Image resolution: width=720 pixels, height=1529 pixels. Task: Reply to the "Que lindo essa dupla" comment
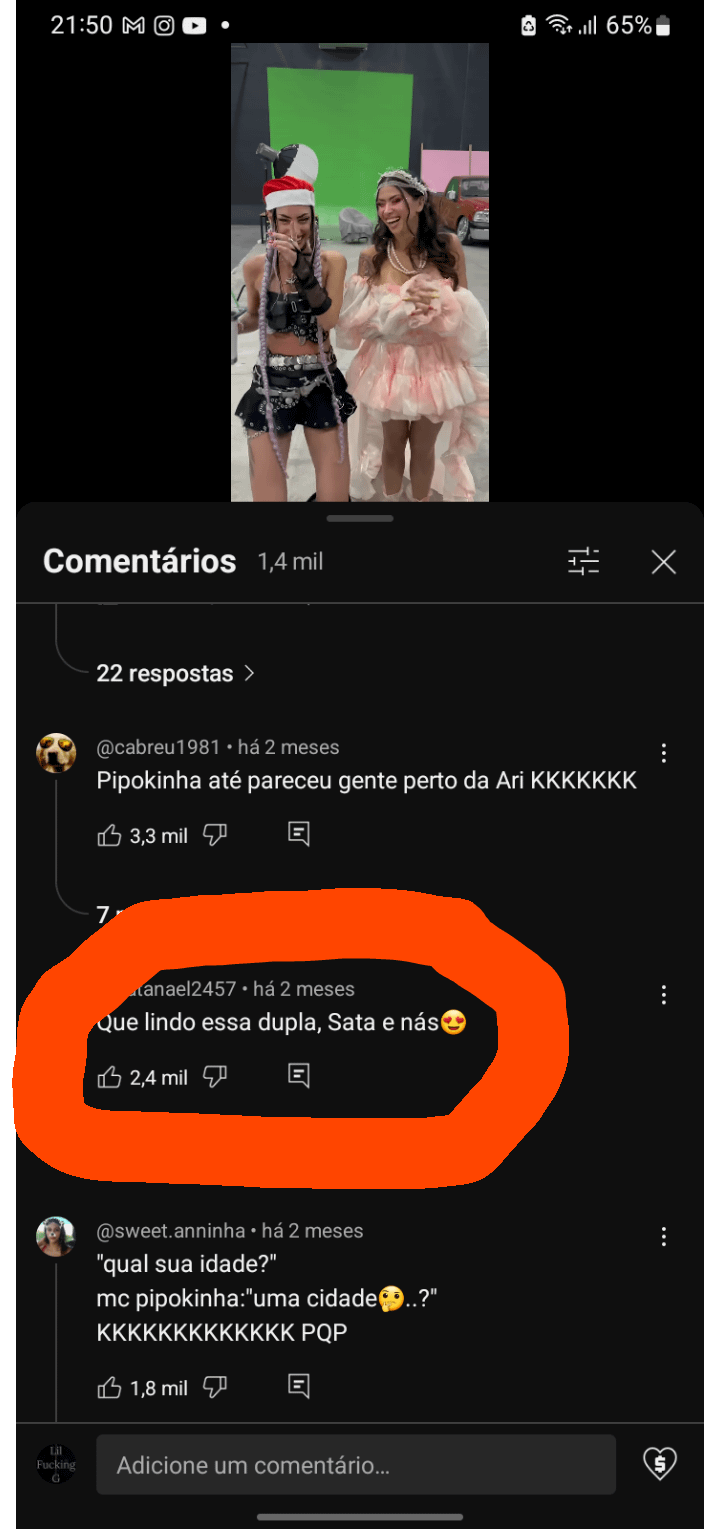point(298,1076)
